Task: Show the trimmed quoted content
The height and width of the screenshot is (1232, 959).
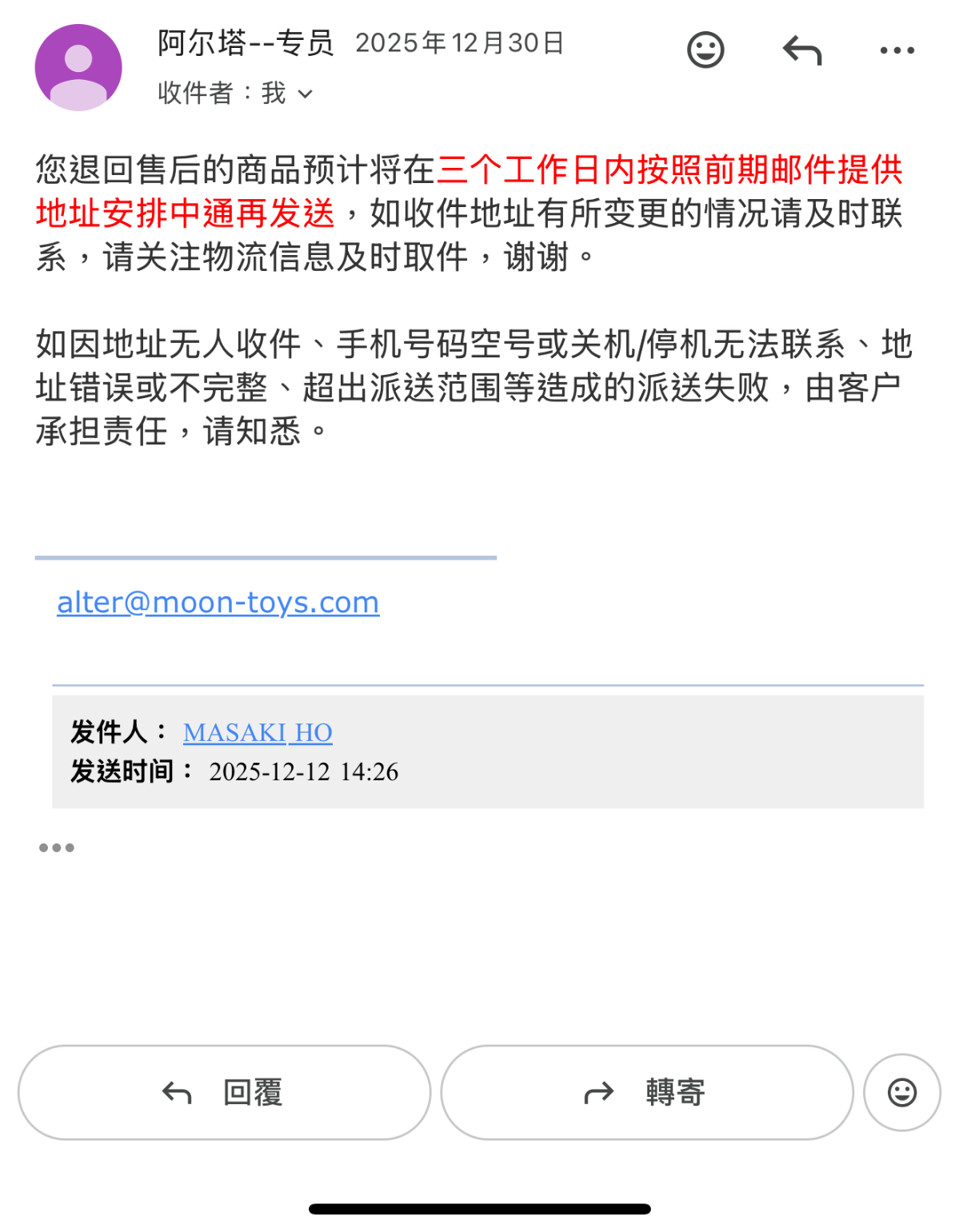Action: click(x=57, y=847)
